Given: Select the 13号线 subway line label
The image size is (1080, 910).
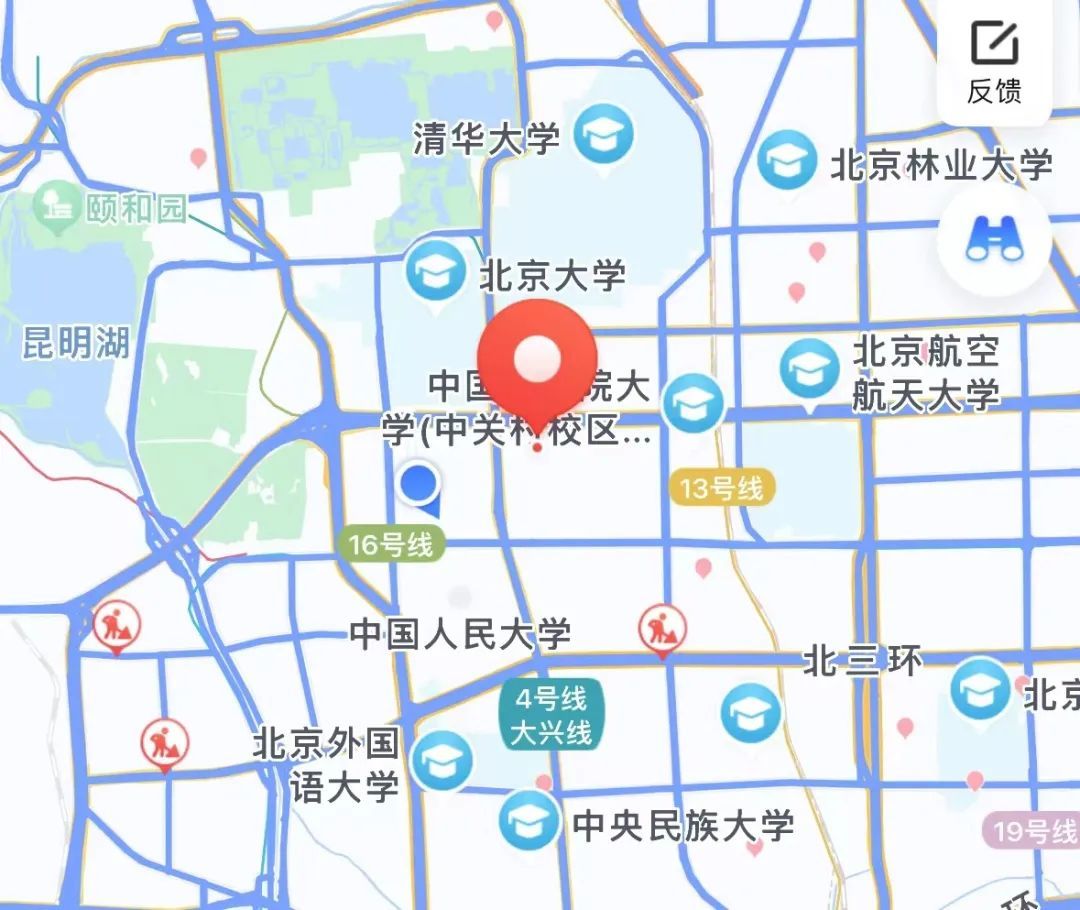Looking at the screenshot, I should 721,489.
